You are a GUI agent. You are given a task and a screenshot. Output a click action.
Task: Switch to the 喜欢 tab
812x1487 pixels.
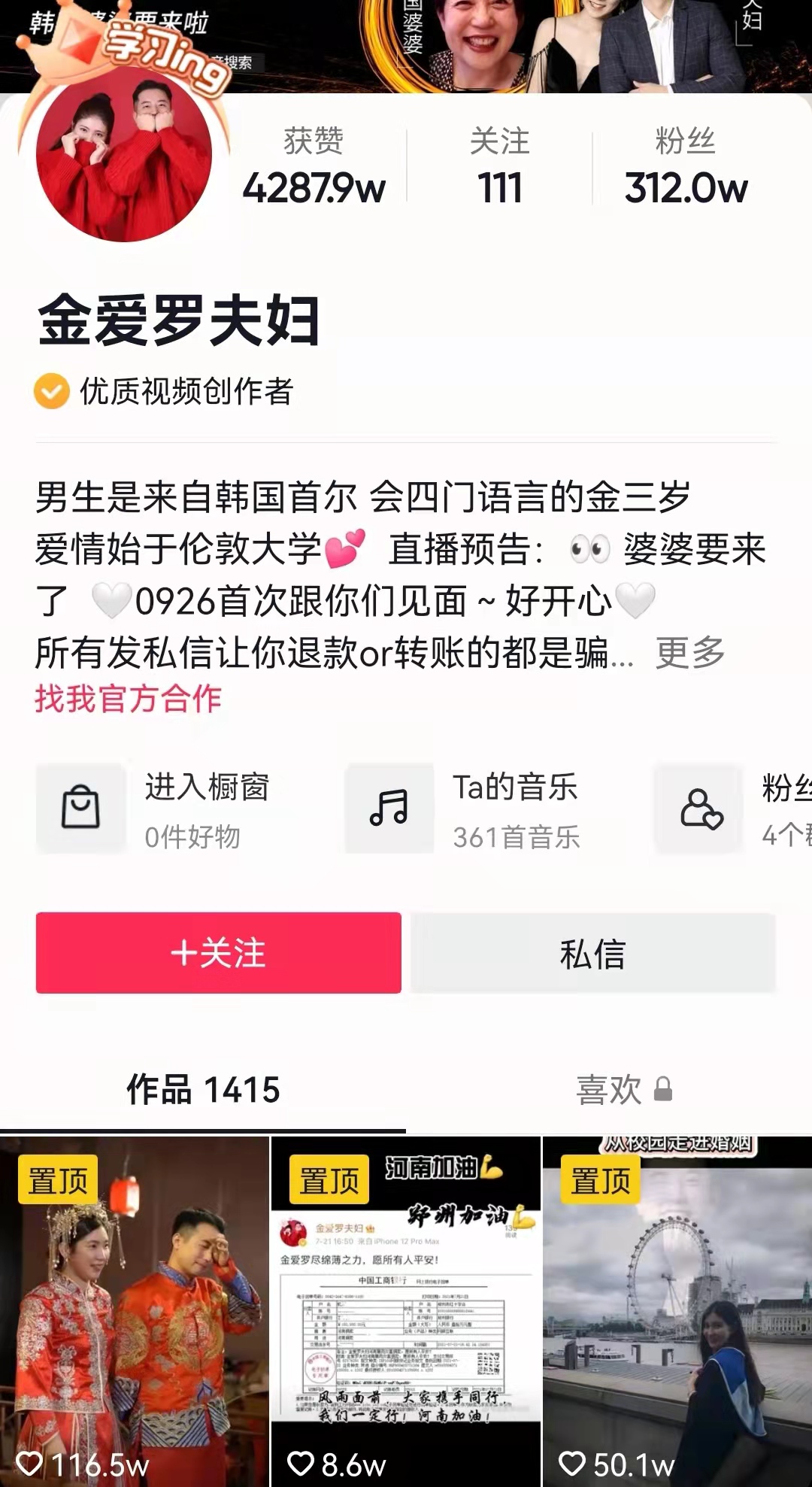[x=623, y=1090]
